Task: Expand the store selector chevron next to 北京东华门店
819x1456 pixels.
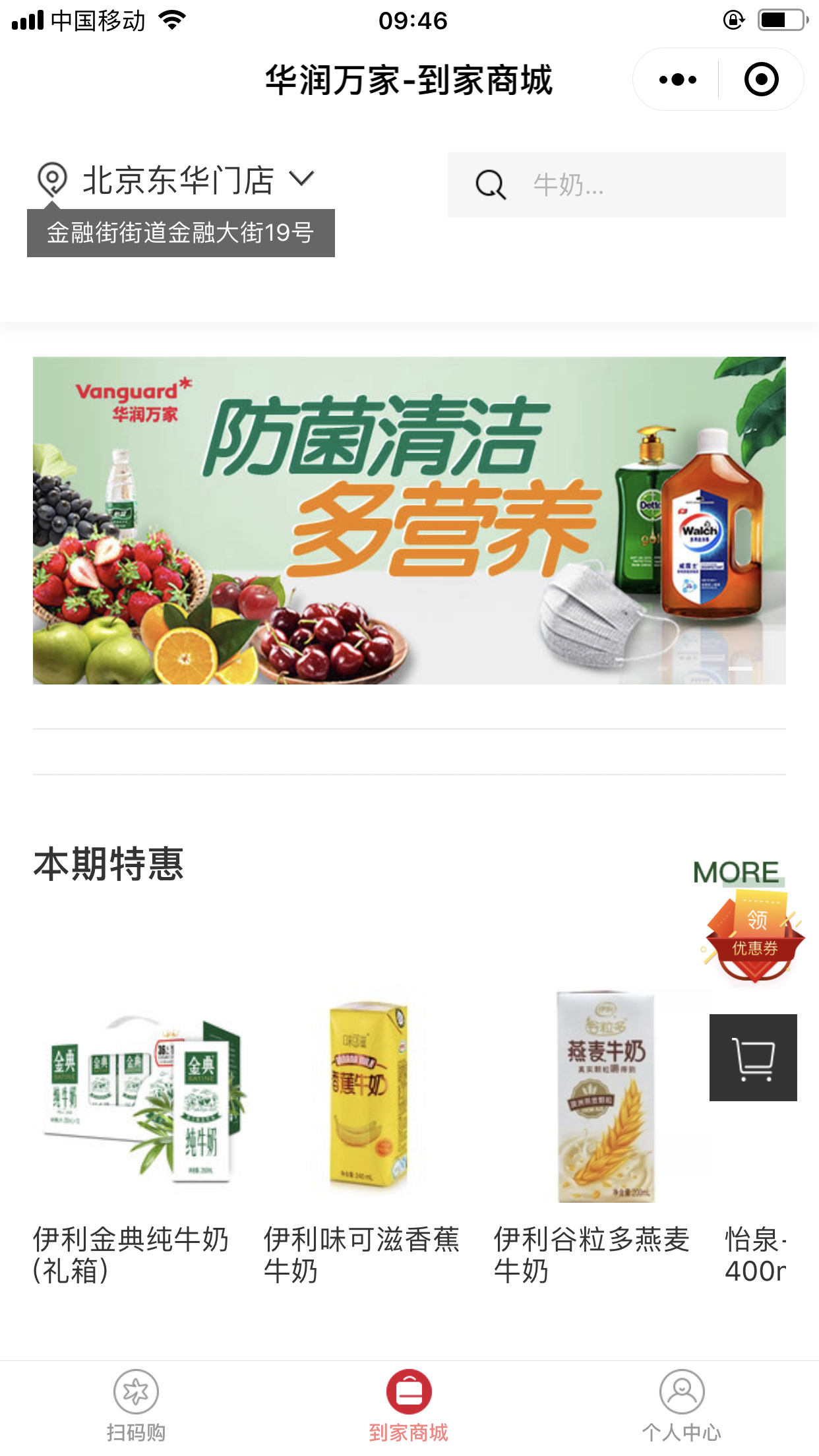Action: 302,178
